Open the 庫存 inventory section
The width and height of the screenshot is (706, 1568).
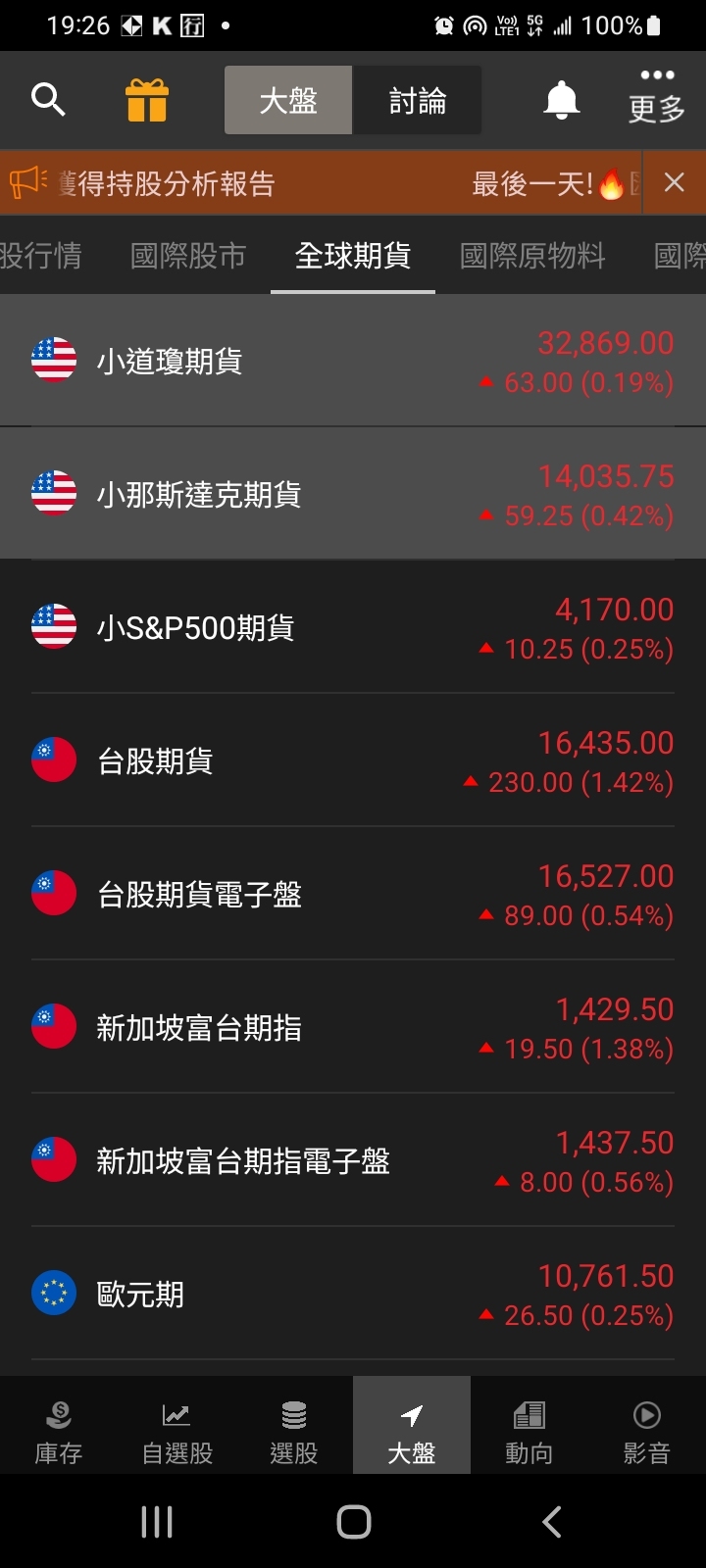57,1426
